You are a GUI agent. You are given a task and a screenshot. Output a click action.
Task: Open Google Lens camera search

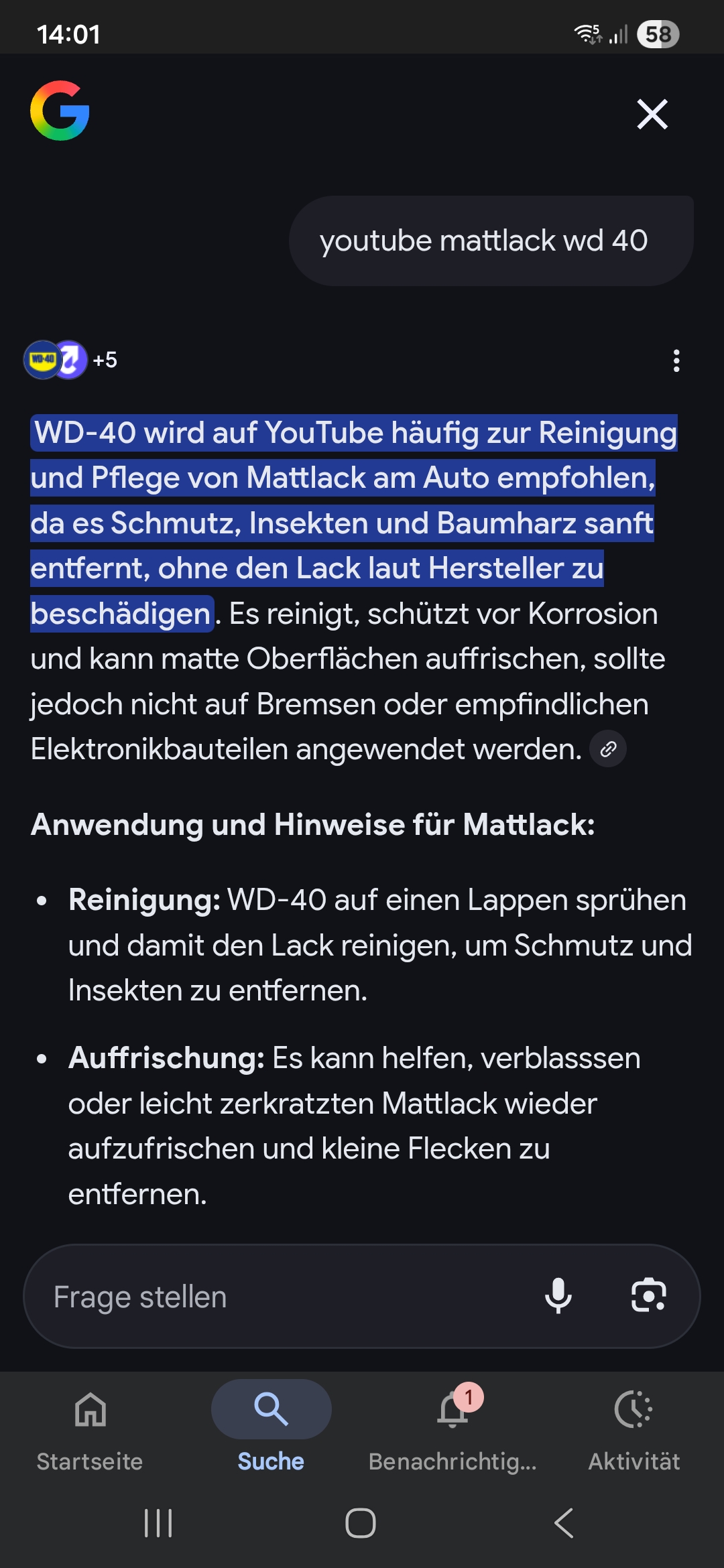tap(648, 1295)
